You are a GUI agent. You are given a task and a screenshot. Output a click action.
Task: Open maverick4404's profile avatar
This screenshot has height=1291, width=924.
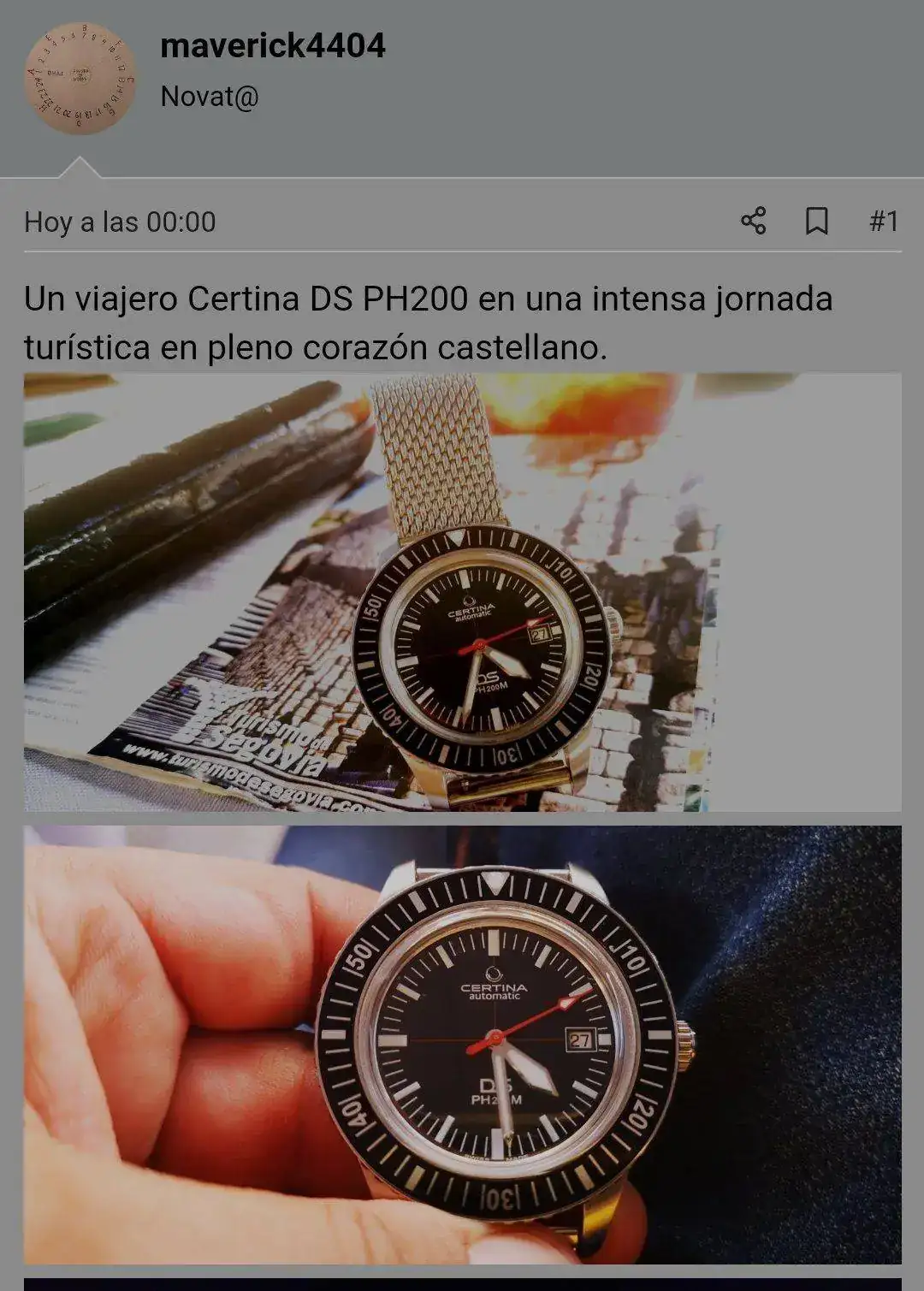pos(80,79)
